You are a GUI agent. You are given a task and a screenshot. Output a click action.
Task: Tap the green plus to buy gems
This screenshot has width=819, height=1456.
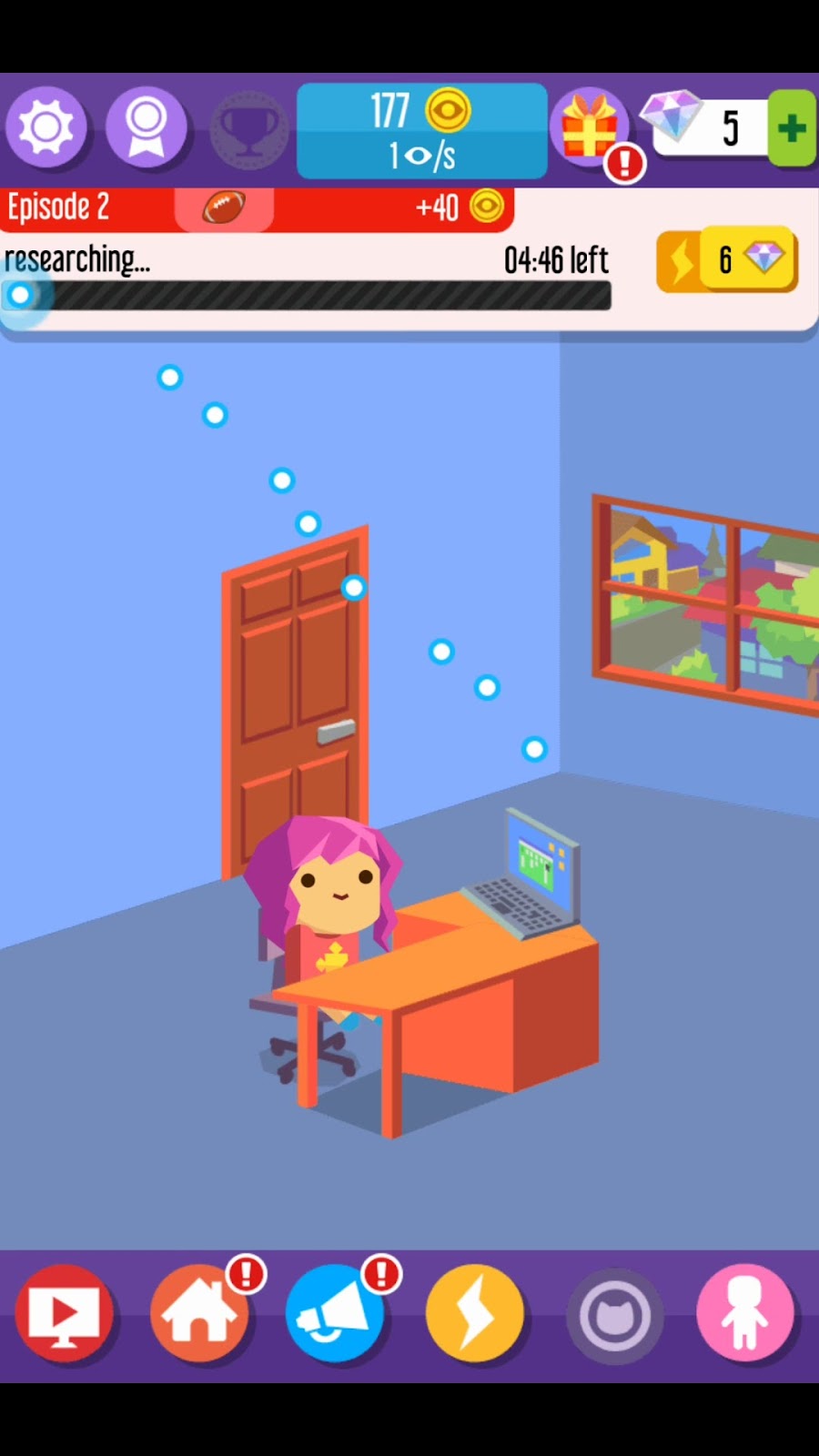pos(791,128)
